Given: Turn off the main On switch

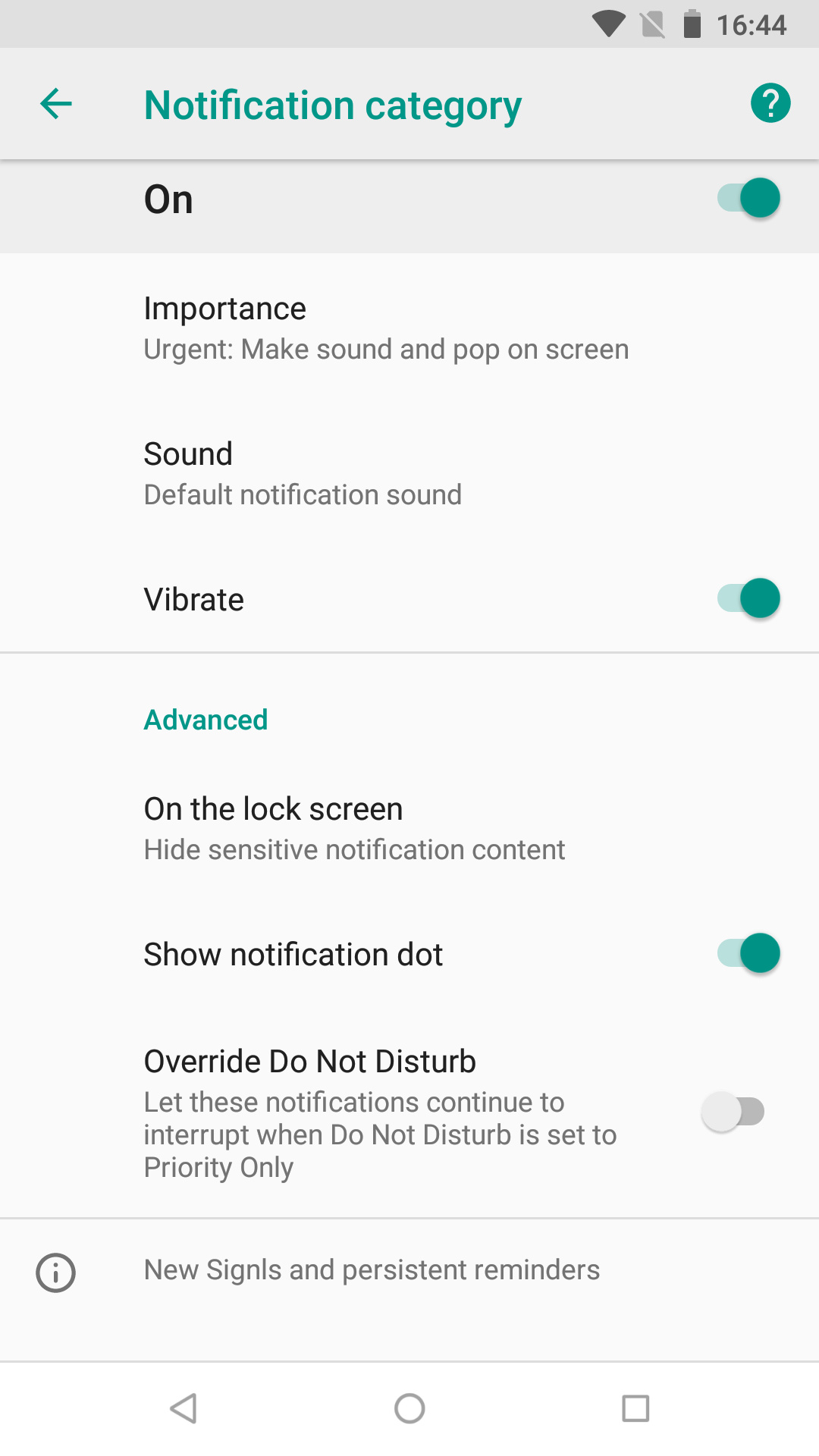Looking at the screenshot, I should tap(748, 199).
